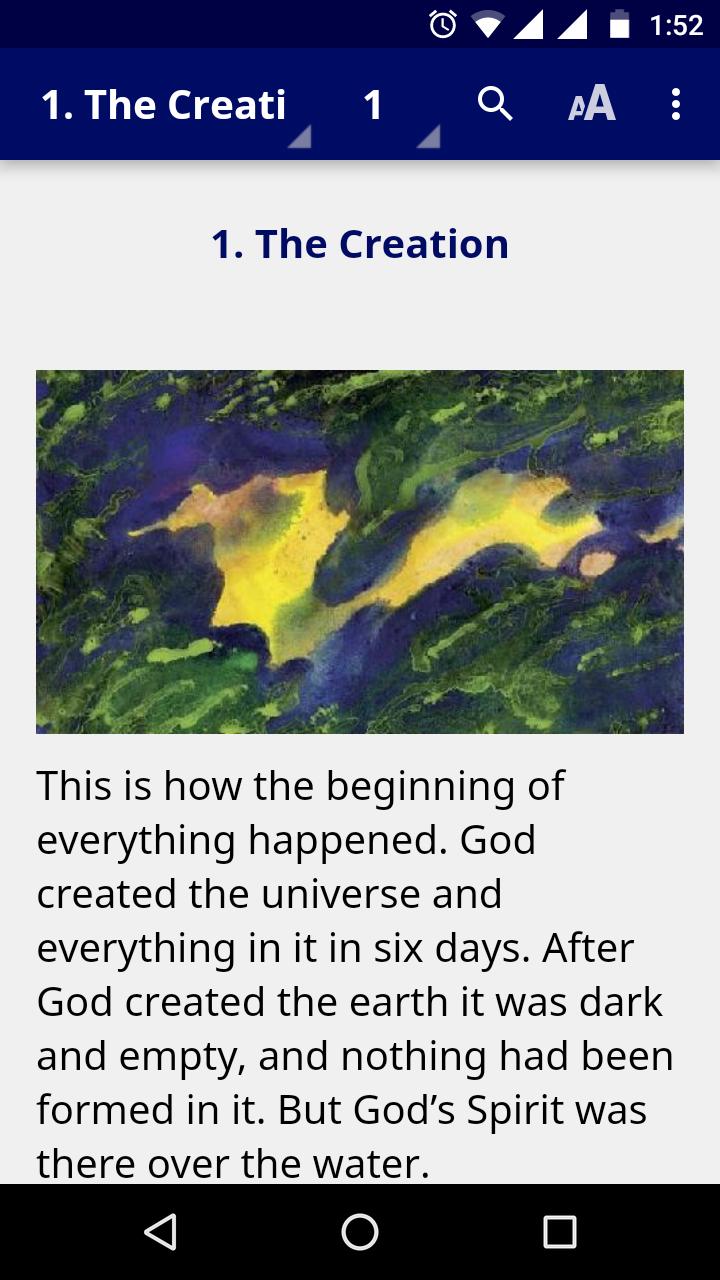Open the overflow menu
This screenshot has height=1280, width=720.
(x=676, y=104)
